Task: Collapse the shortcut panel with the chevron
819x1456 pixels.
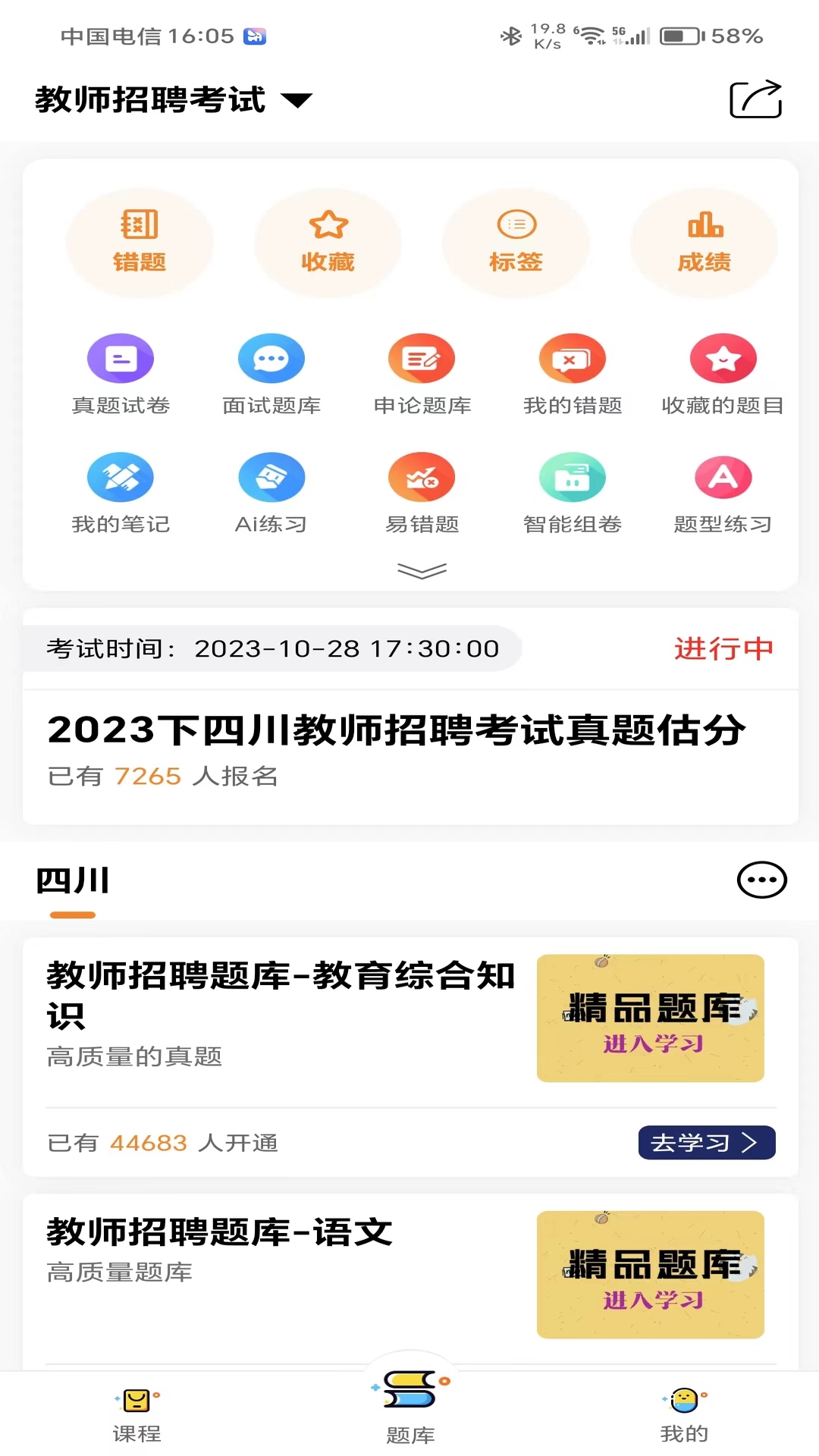Action: pyautogui.click(x=422, y=572)
